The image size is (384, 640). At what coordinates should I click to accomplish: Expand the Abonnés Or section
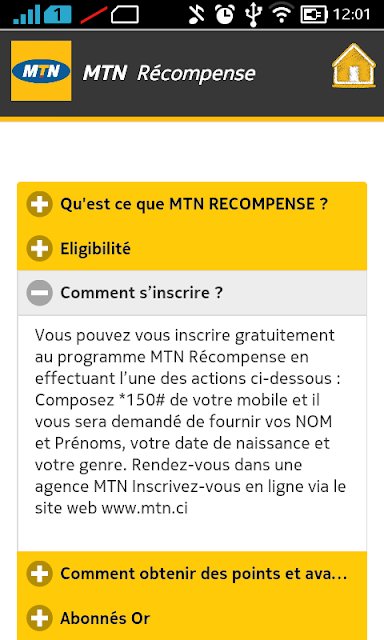(x=192, y=618)
